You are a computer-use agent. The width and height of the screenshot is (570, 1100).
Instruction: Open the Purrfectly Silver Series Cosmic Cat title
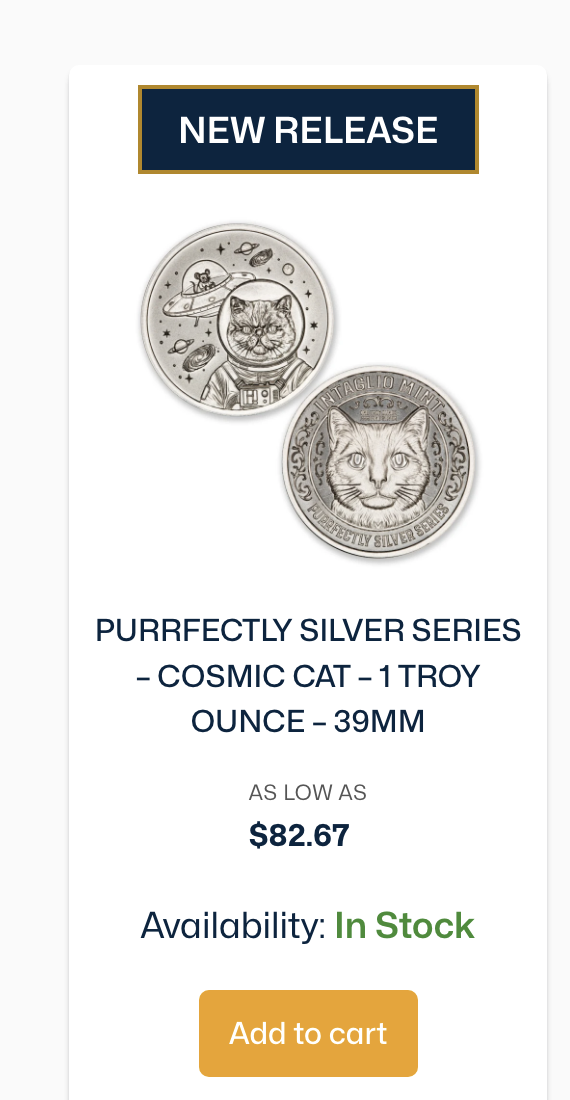pyautogui.click(x=308, y=676)
